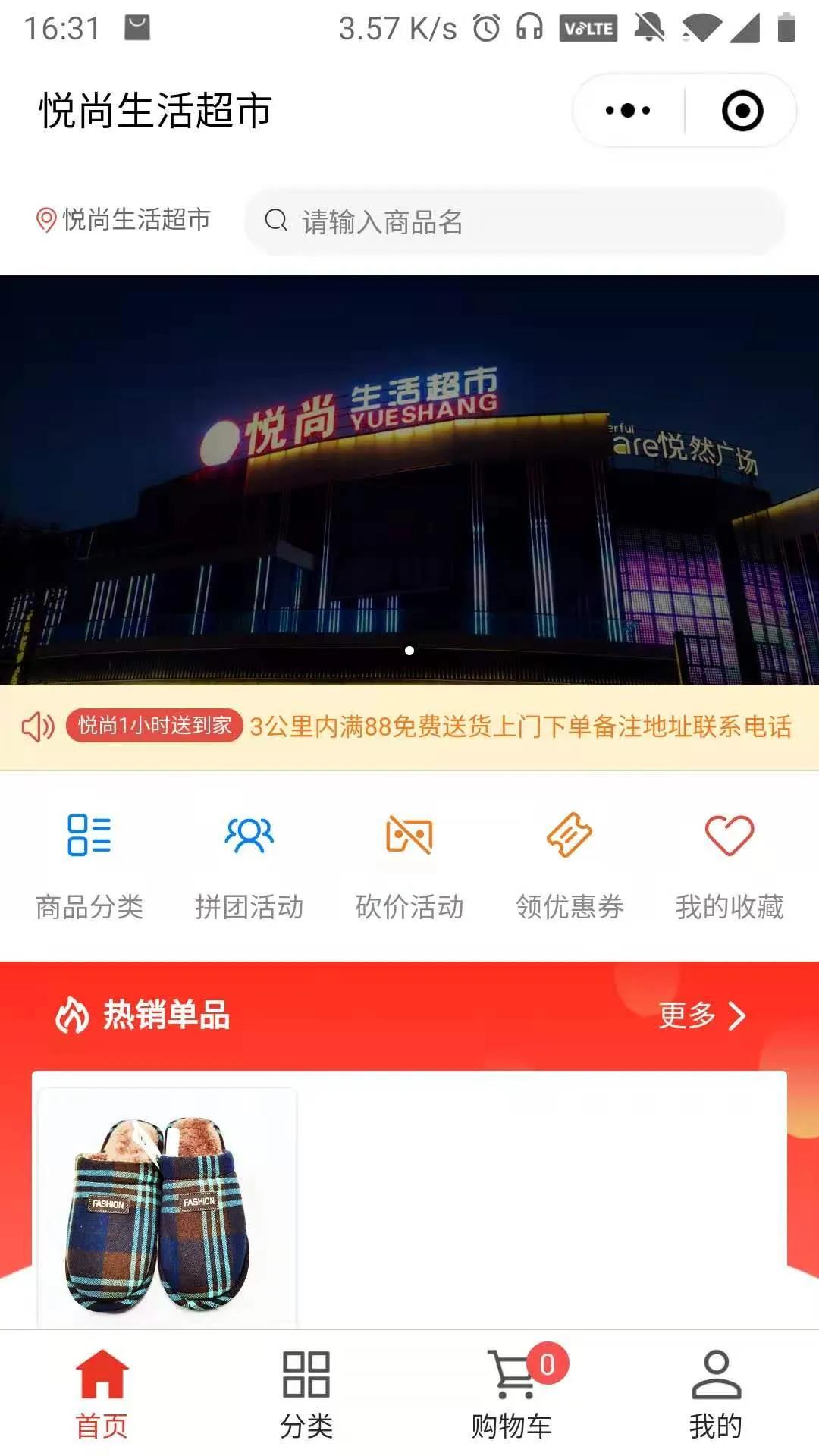The width and height of the screenshot is (819, 1456).
Task: Show 更多 hot-selling items
Action: click(x=702, y=1015)
